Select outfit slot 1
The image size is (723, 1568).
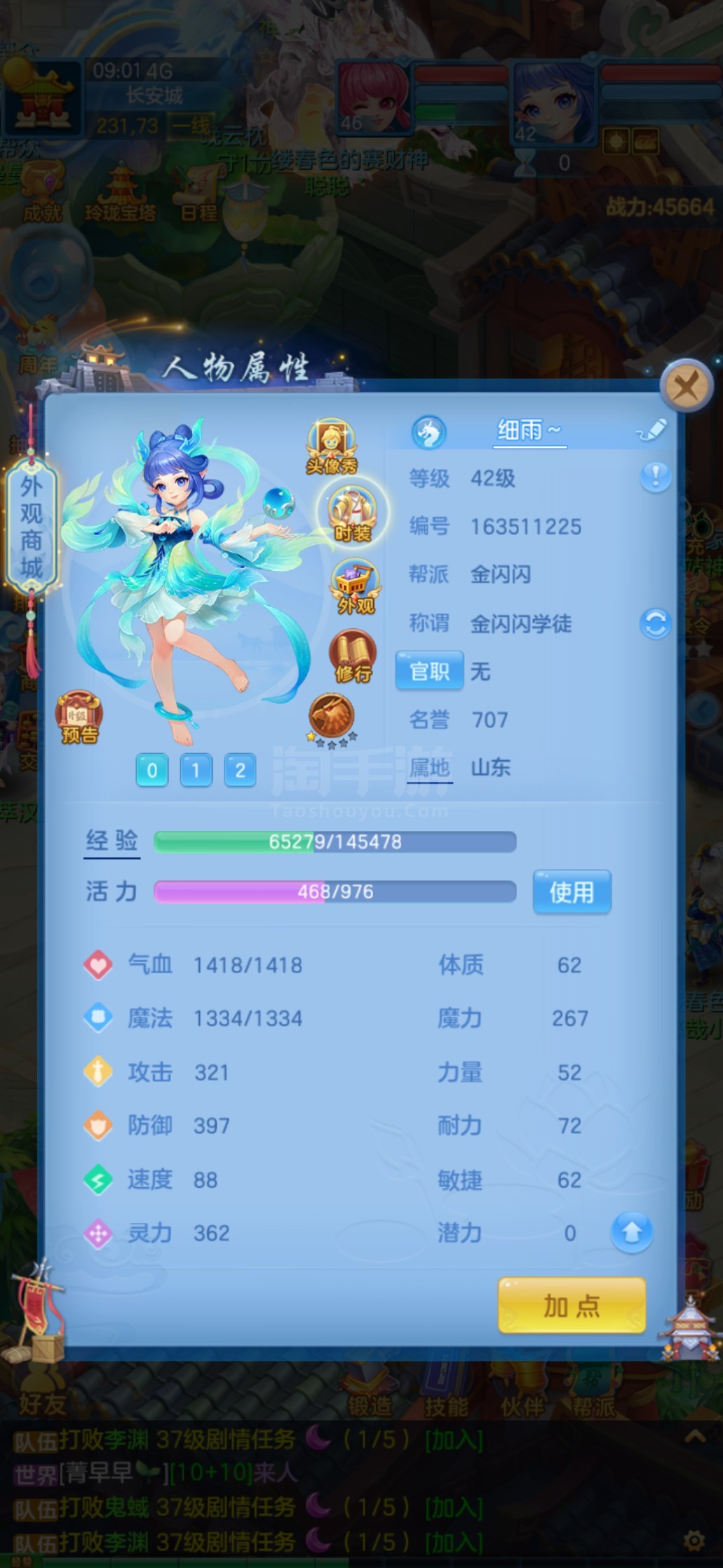196,771
